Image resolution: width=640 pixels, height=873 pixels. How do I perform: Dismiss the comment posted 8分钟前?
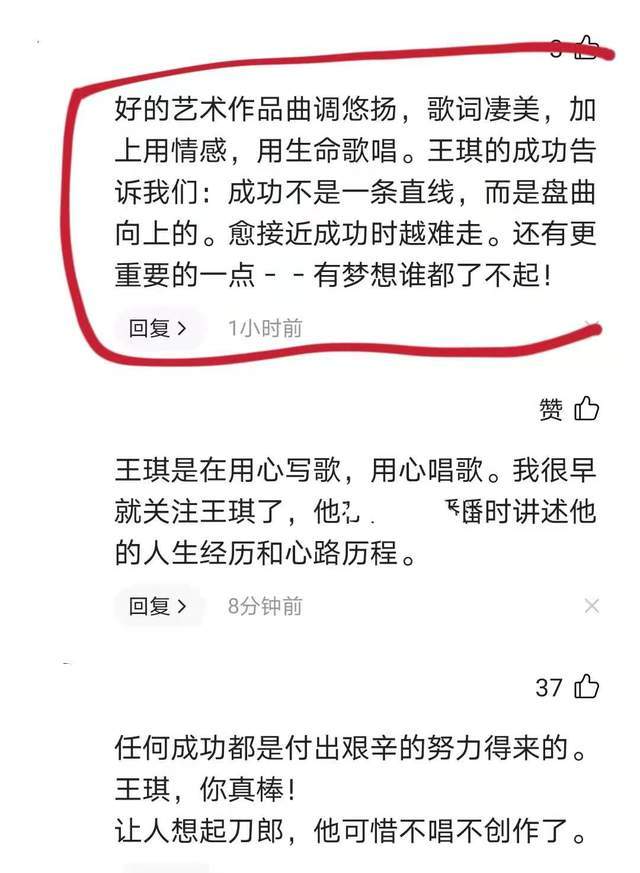(592, 605)
